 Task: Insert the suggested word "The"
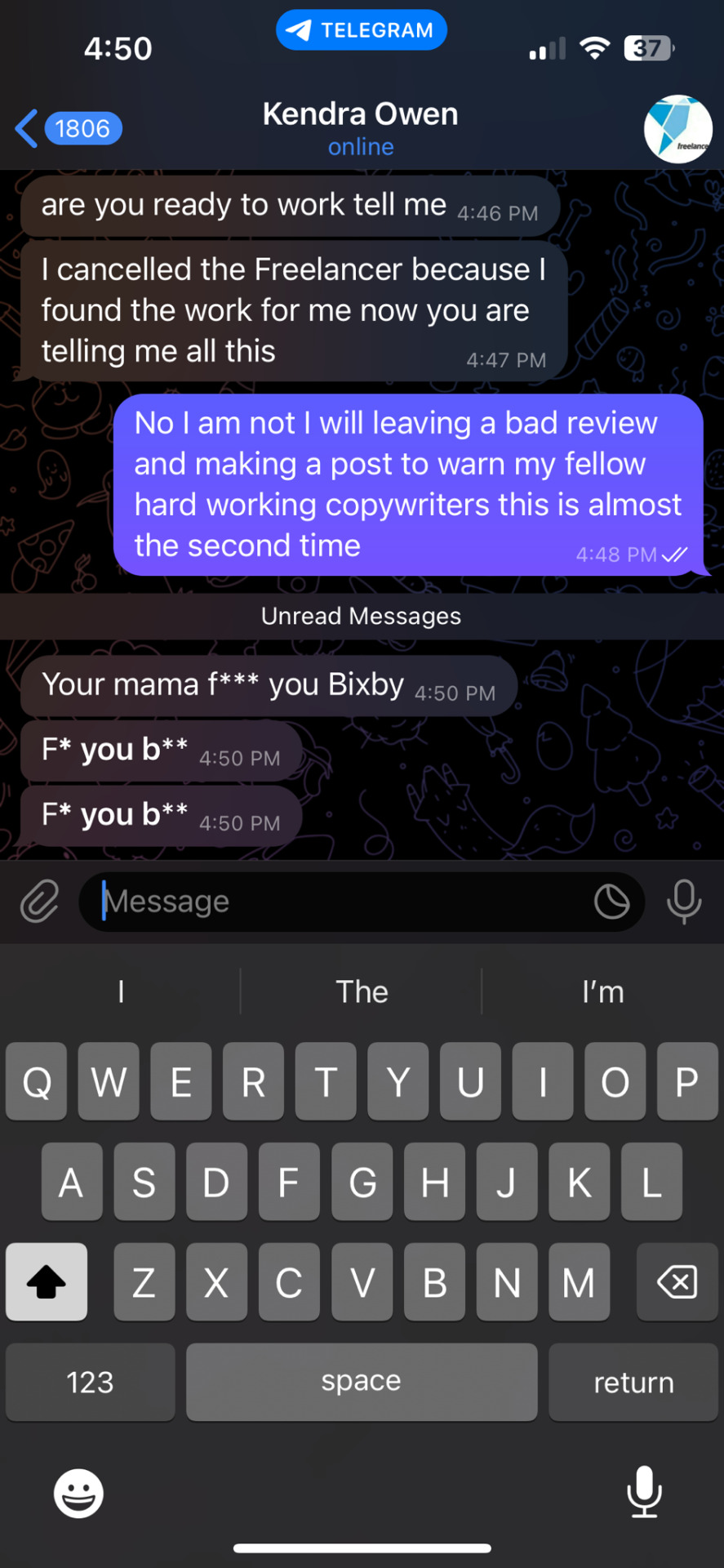[x=362, y=992]
